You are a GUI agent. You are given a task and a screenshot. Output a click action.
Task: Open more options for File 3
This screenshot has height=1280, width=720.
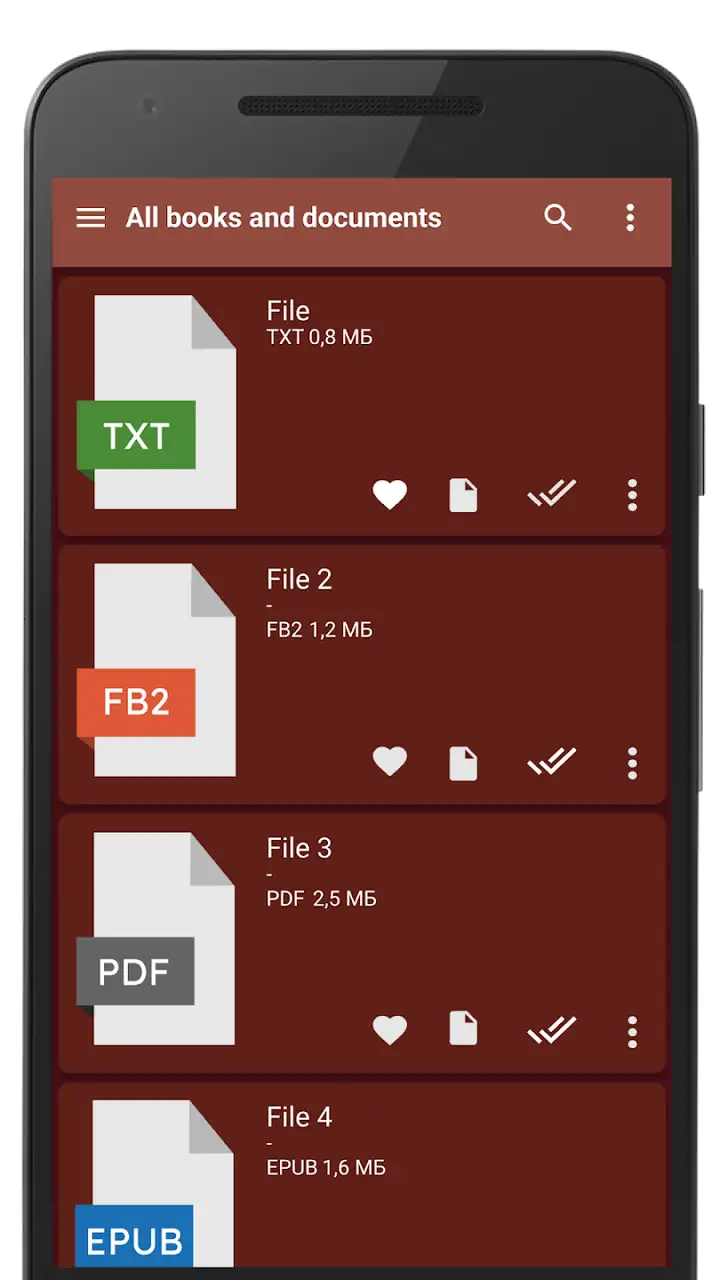click(x=632, y=1031)
